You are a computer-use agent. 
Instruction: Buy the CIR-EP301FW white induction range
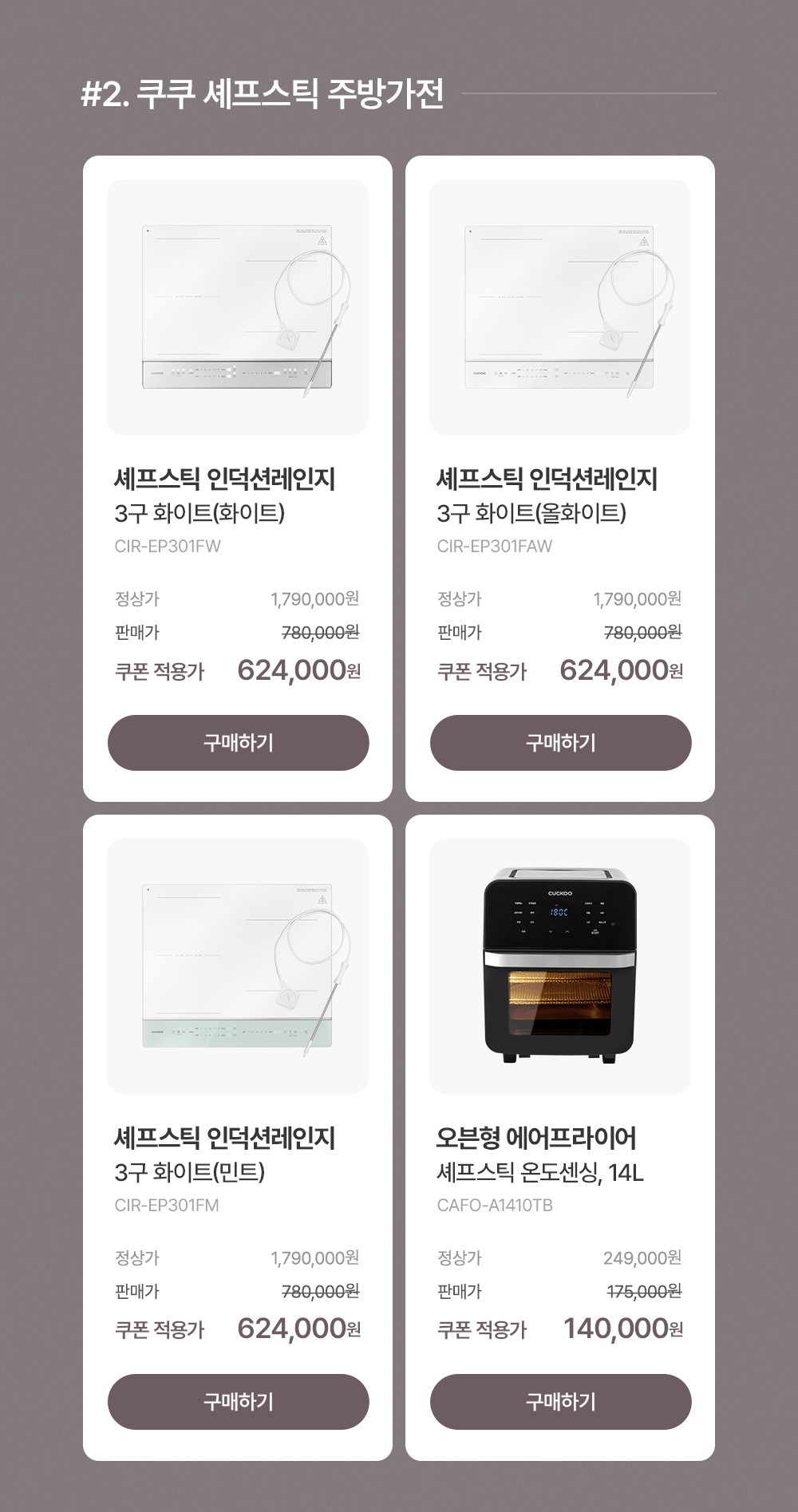tap(238, 743)
